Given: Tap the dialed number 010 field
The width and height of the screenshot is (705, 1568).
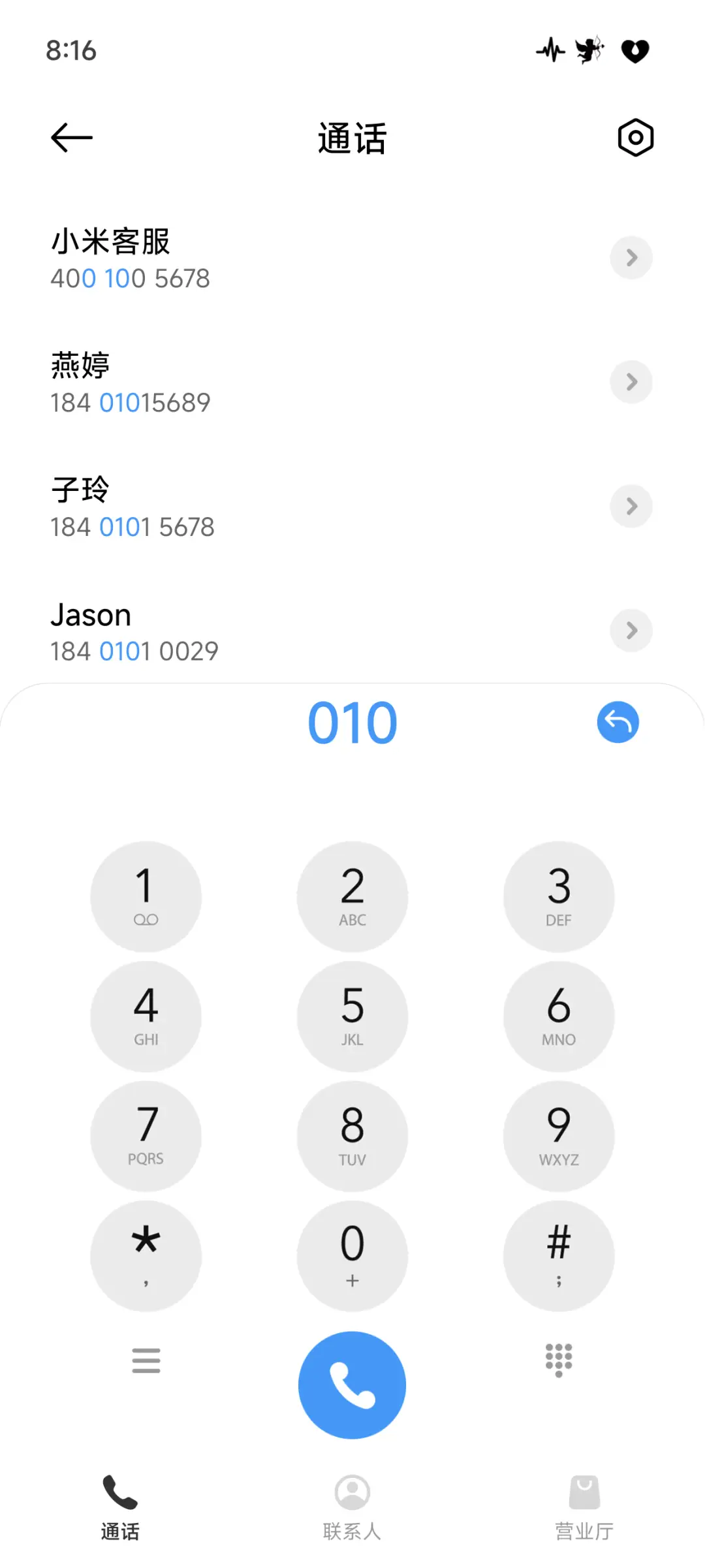Looking at the screenshot, I should pos(352,721).
